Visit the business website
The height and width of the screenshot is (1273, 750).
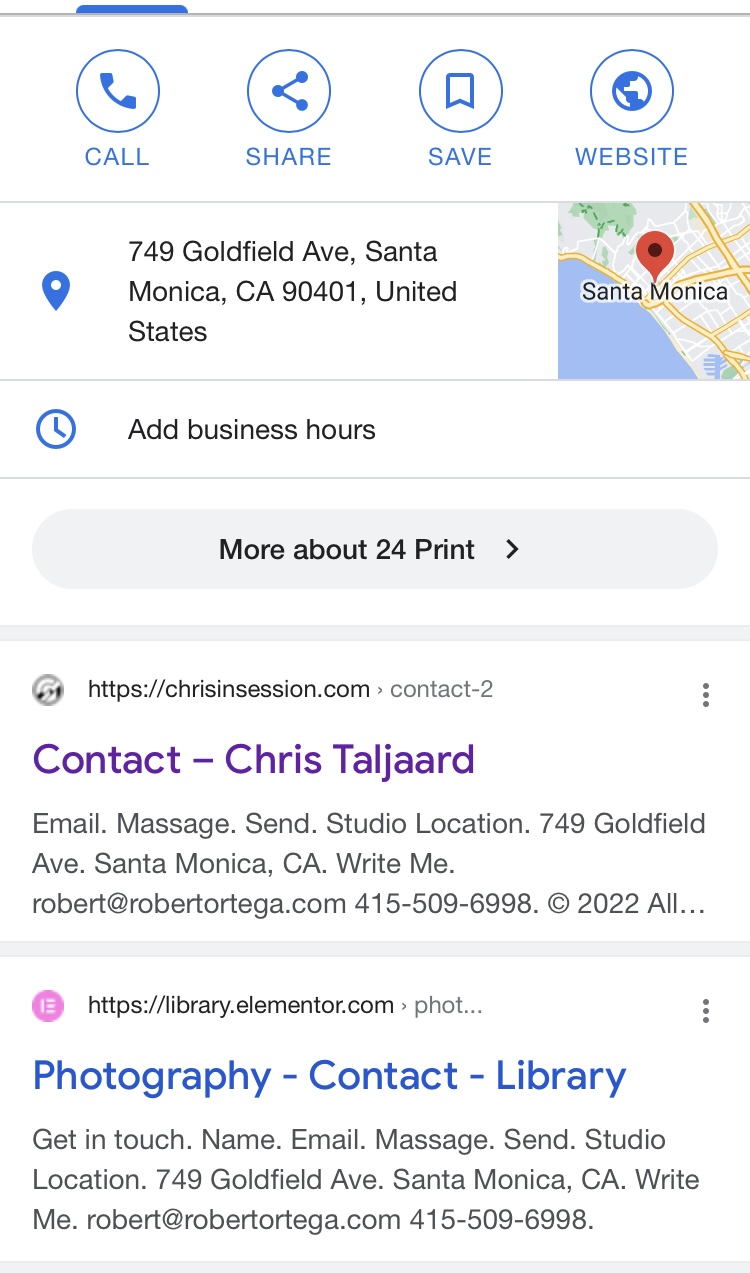[632, 92]
